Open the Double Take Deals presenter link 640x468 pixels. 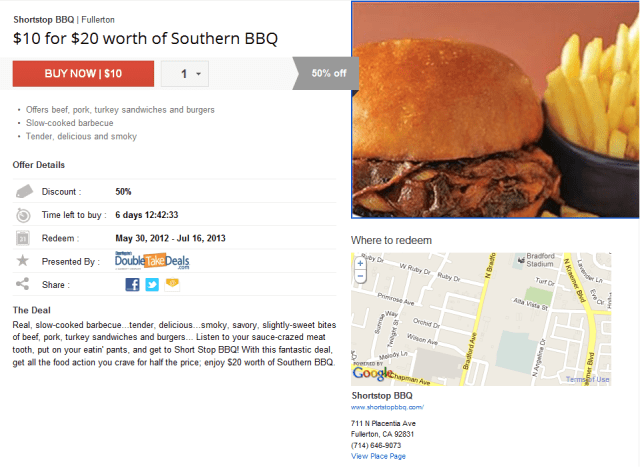pyautogui.click(x=151, y=261)
